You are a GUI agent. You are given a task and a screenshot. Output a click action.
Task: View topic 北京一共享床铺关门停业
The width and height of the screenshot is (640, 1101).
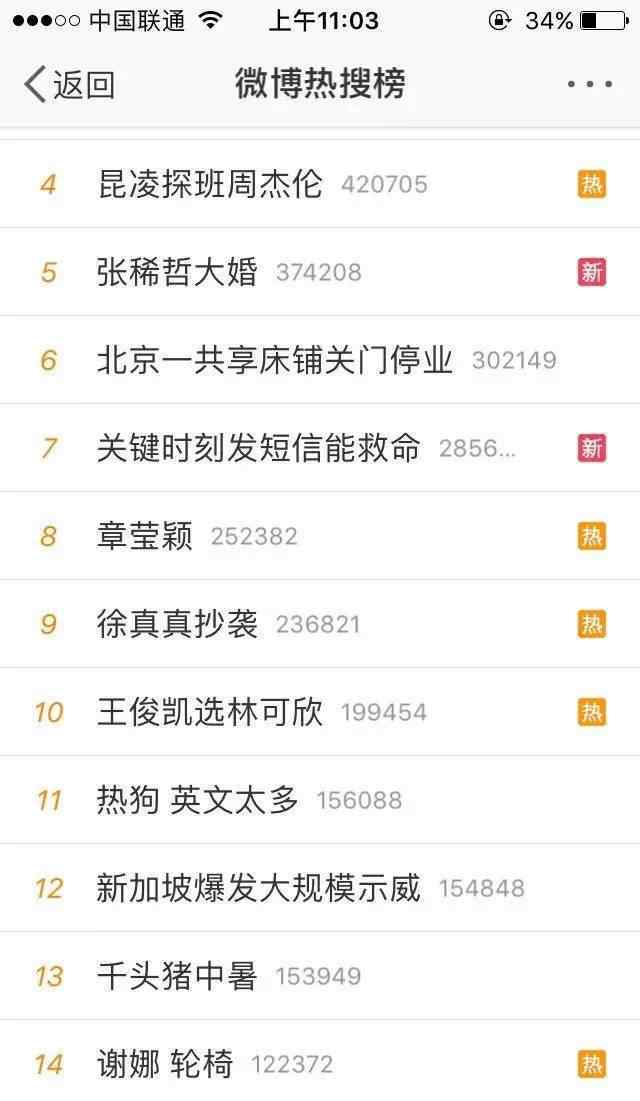click(x=320, y=360)
